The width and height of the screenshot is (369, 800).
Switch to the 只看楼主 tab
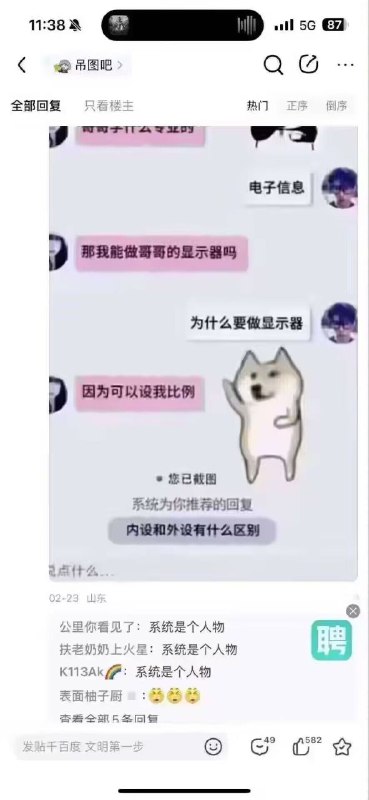pos(109,106)
